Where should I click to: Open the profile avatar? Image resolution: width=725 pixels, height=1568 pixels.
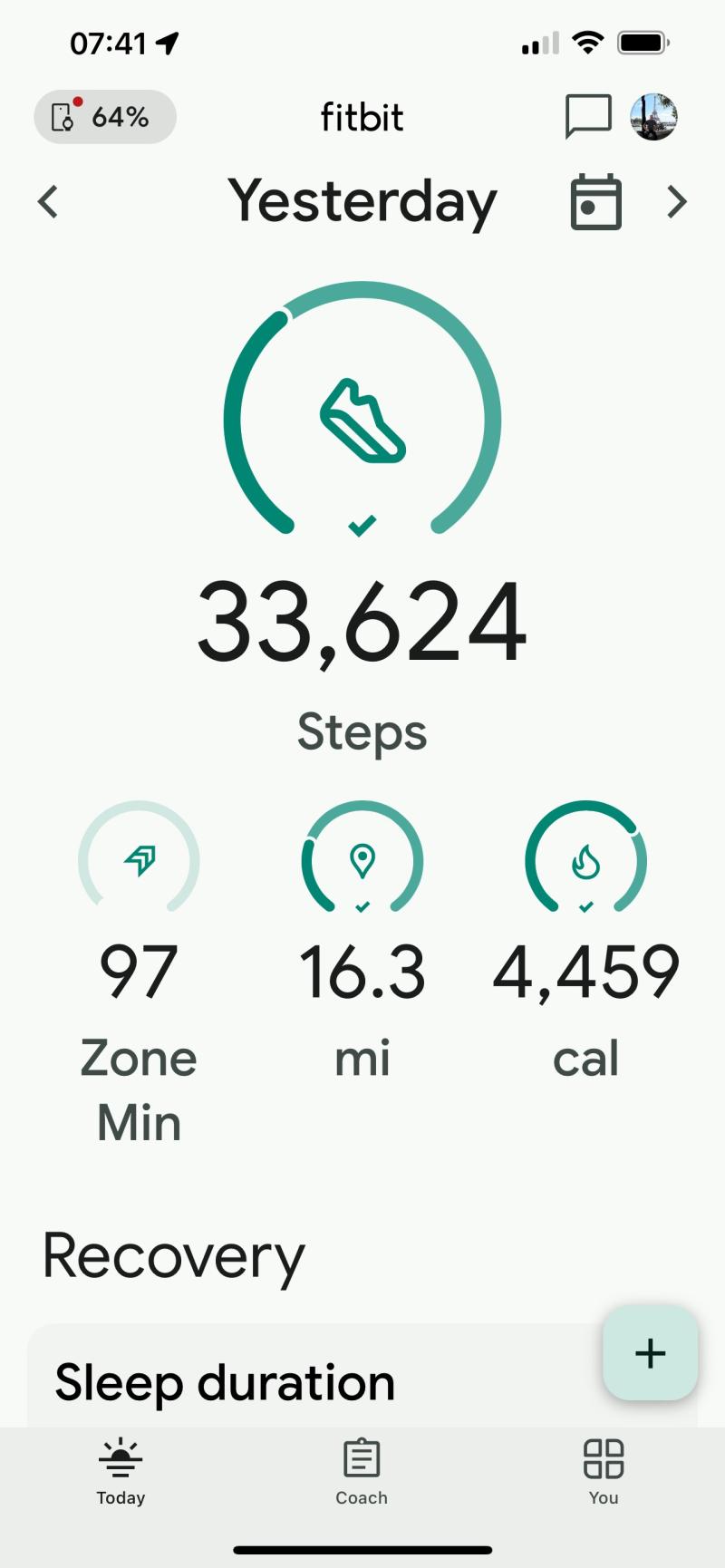[653, 117]
